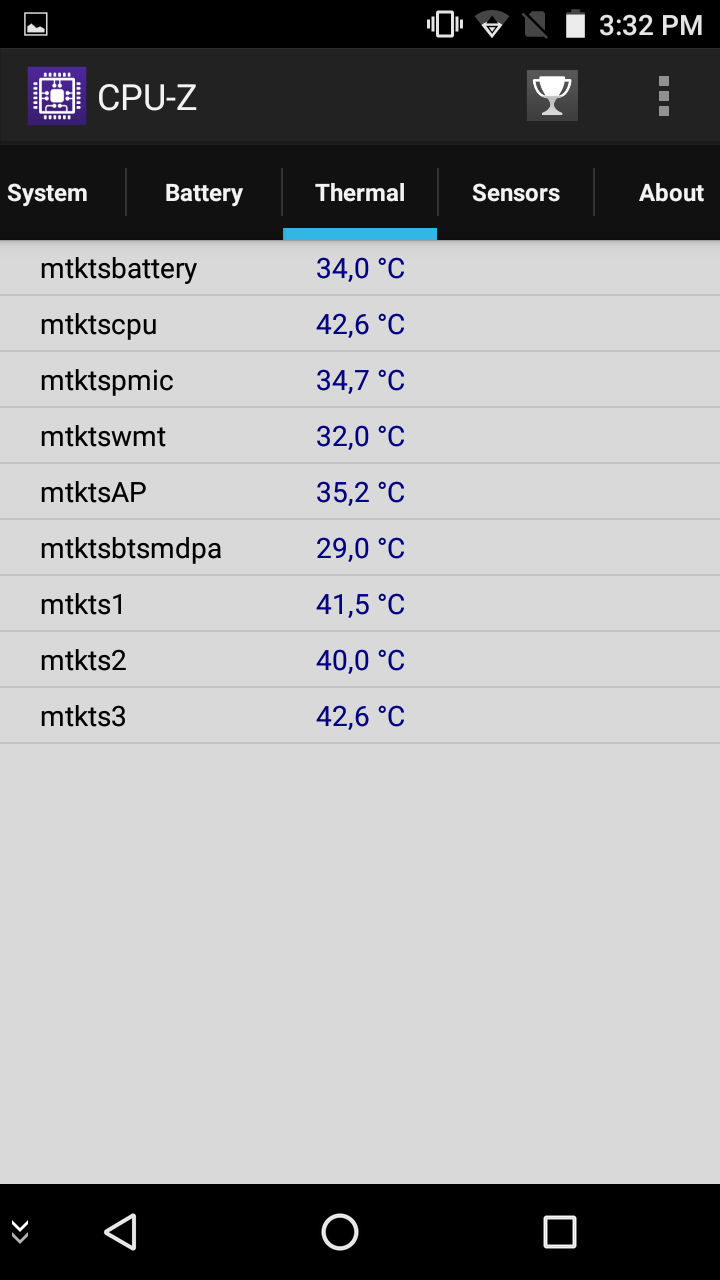Switch to the System tab
Image resolution: width=720 pixels, height=1280 pixels.
(47, 193)
